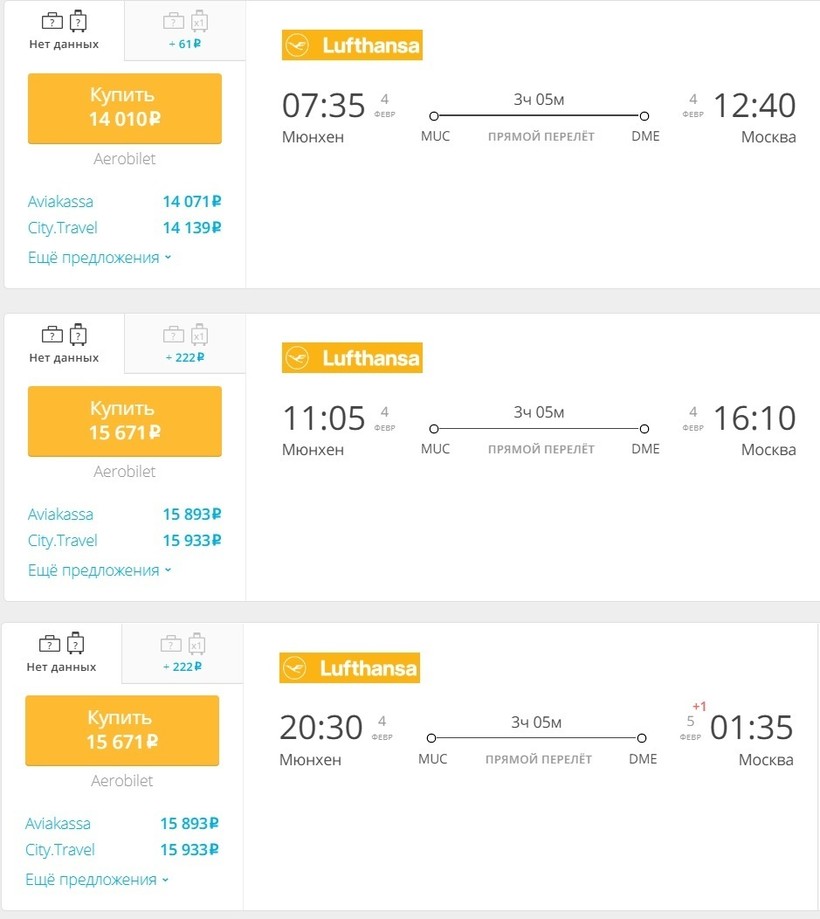Switch to the +61₽ baggage option
This screenshot has width=820, height=919.
185,31
